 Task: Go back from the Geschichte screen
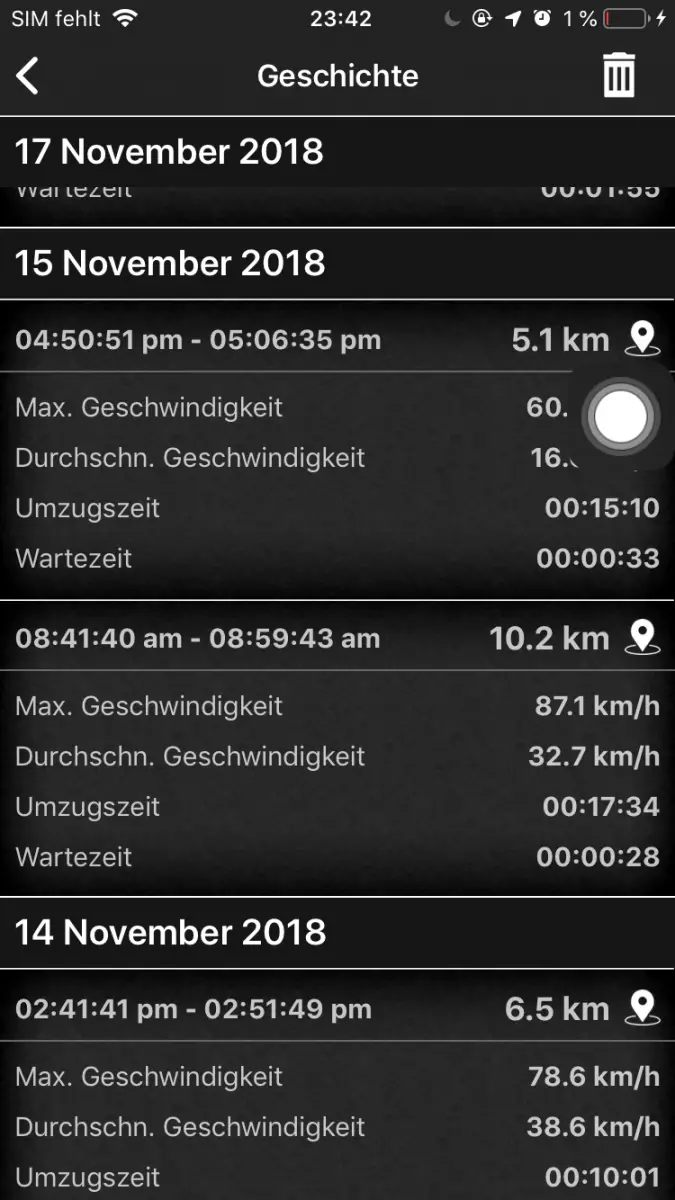click(x=28, y=76)
